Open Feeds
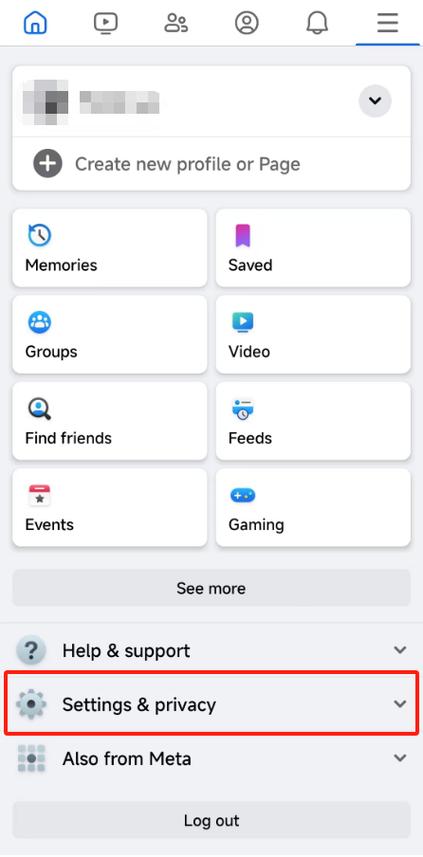423x857 pixels. click(313, 421)
